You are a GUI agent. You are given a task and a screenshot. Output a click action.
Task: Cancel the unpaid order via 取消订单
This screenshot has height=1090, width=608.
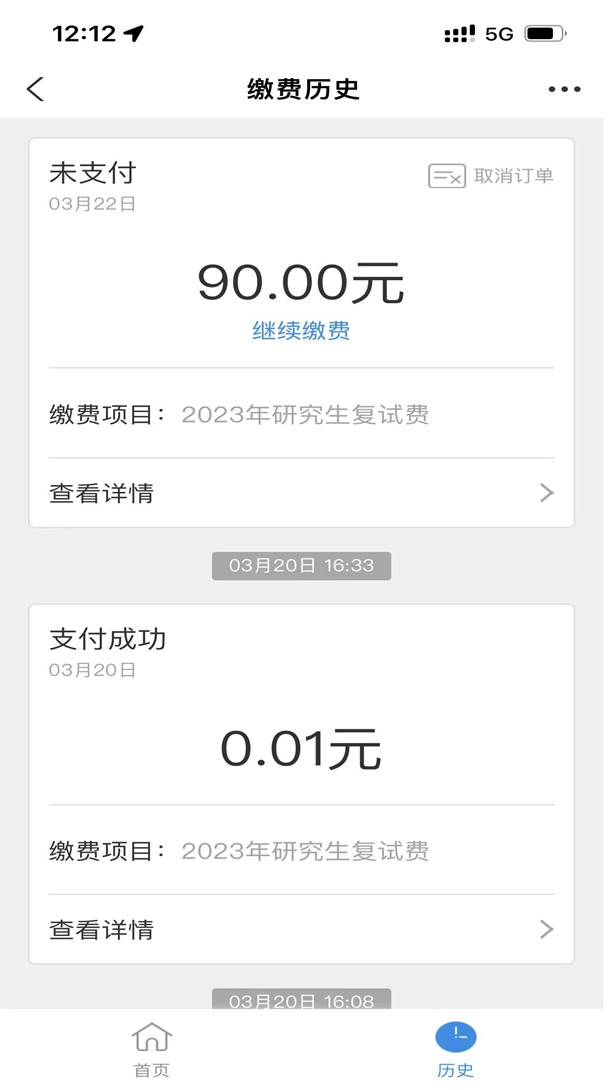[491, 176]
